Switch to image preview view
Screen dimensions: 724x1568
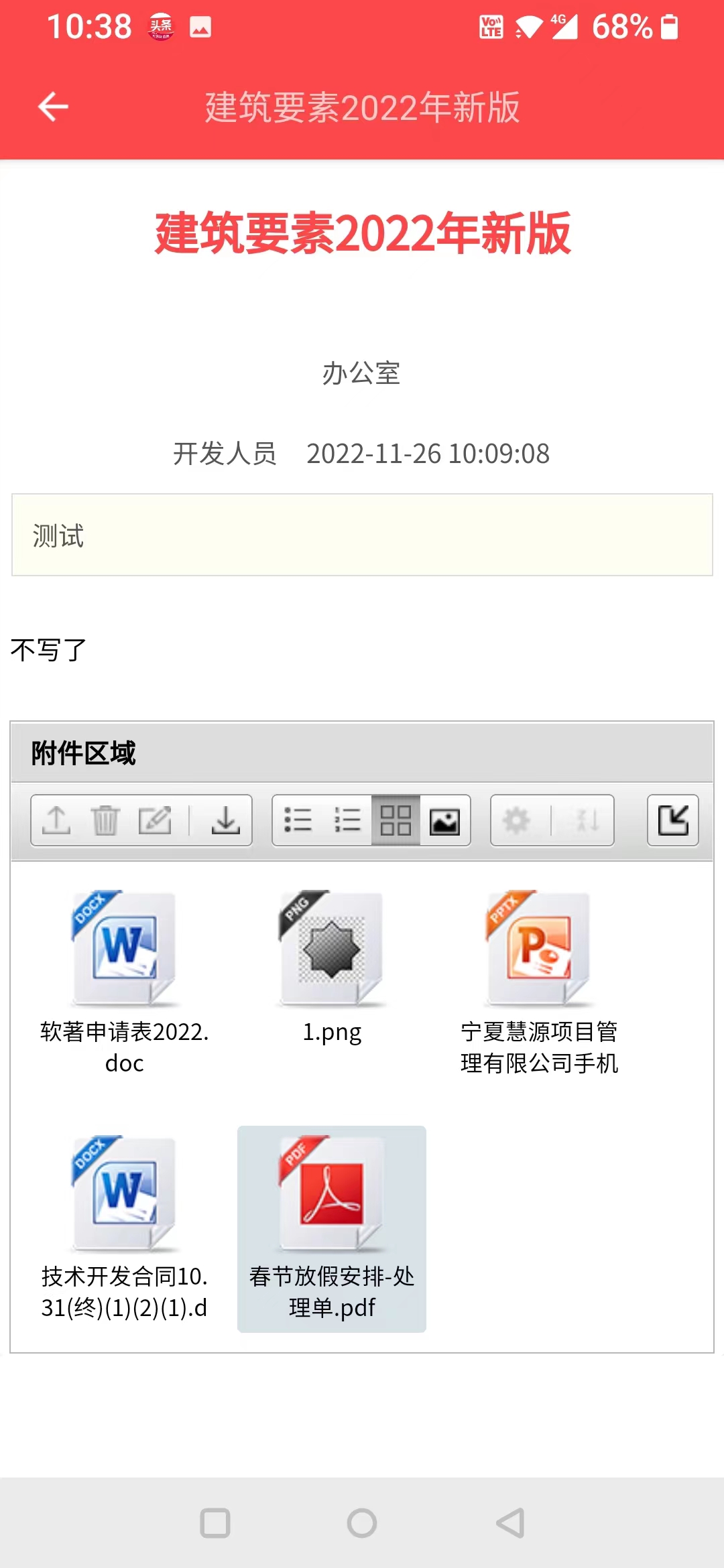pyautogui.click(x=444, y=820)
